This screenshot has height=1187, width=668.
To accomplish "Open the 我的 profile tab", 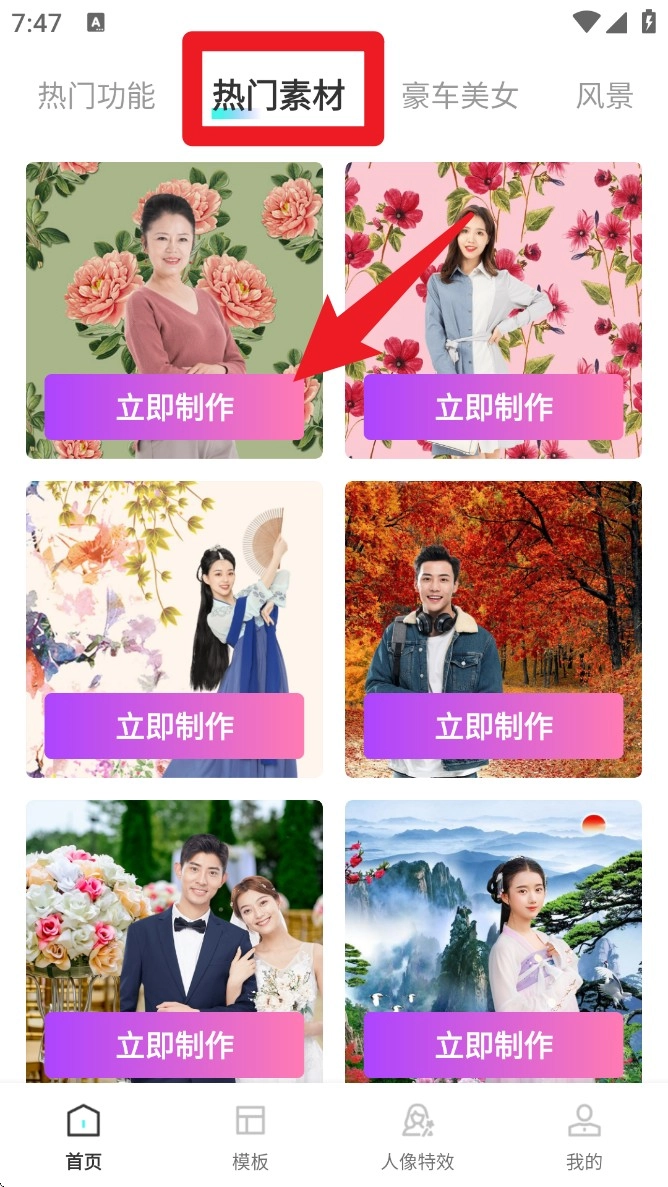I will (x=584, y=1137).
